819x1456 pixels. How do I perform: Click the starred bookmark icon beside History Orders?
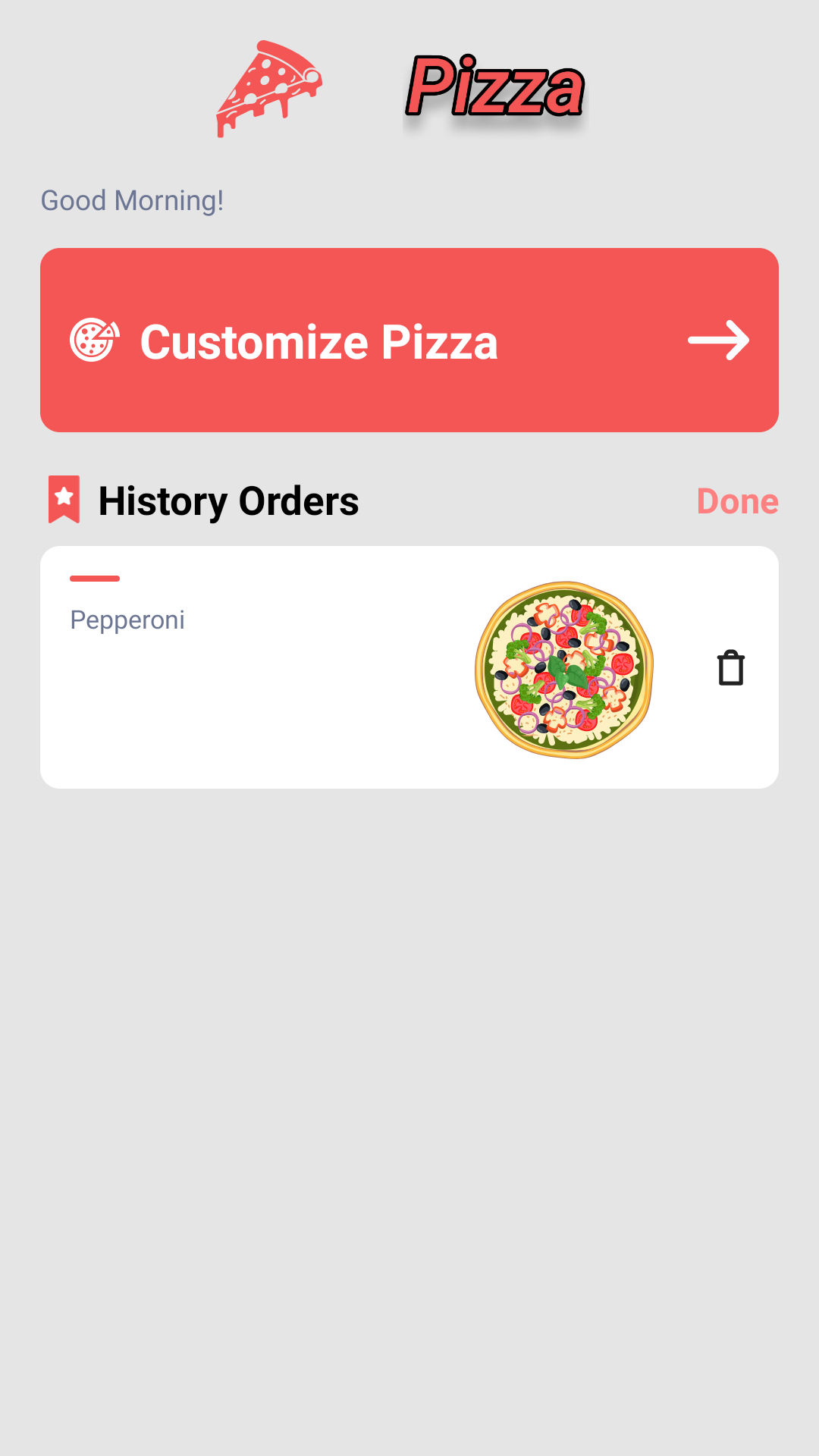coord(64,499)
